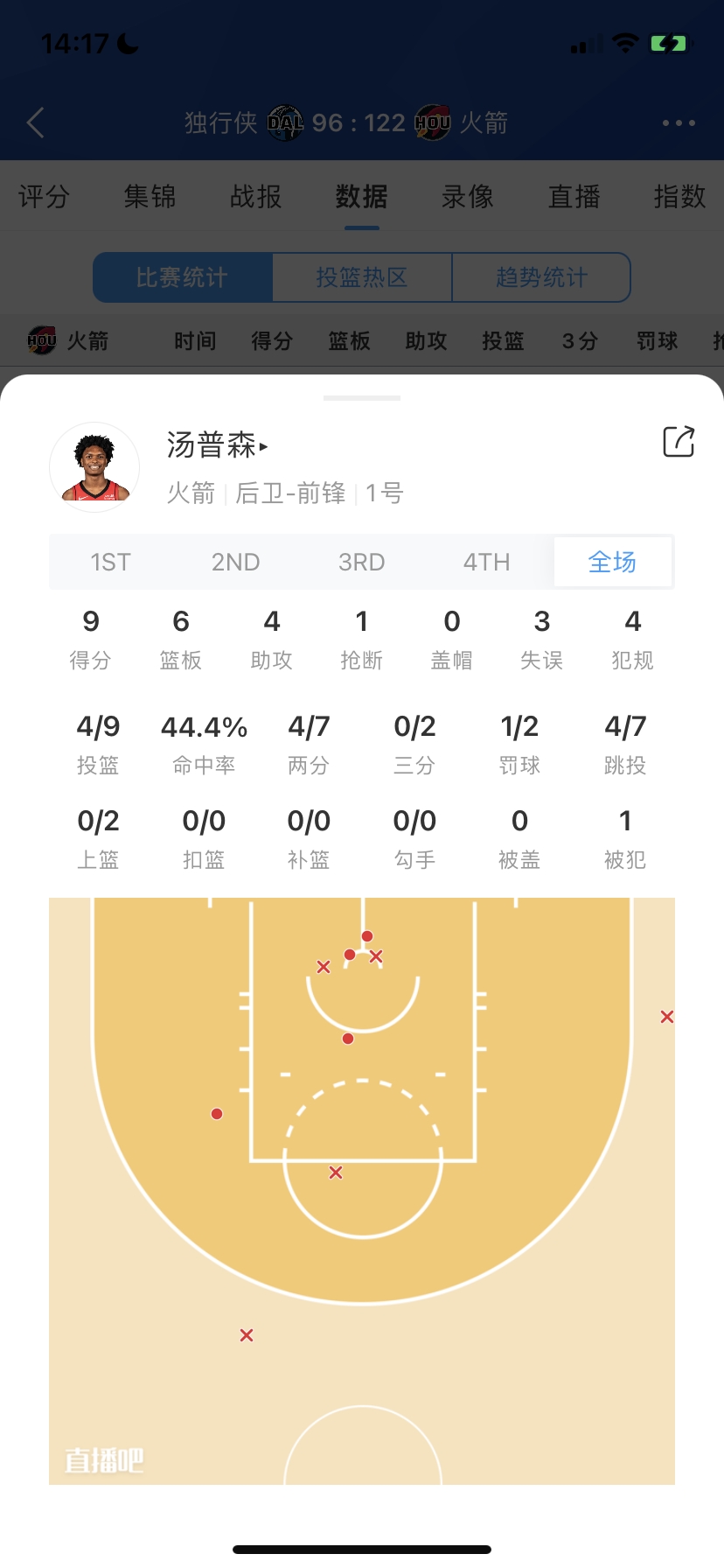Switch to the 评分 tab
This screenshot has width=724, height=1568.
[x=44, y=197]
